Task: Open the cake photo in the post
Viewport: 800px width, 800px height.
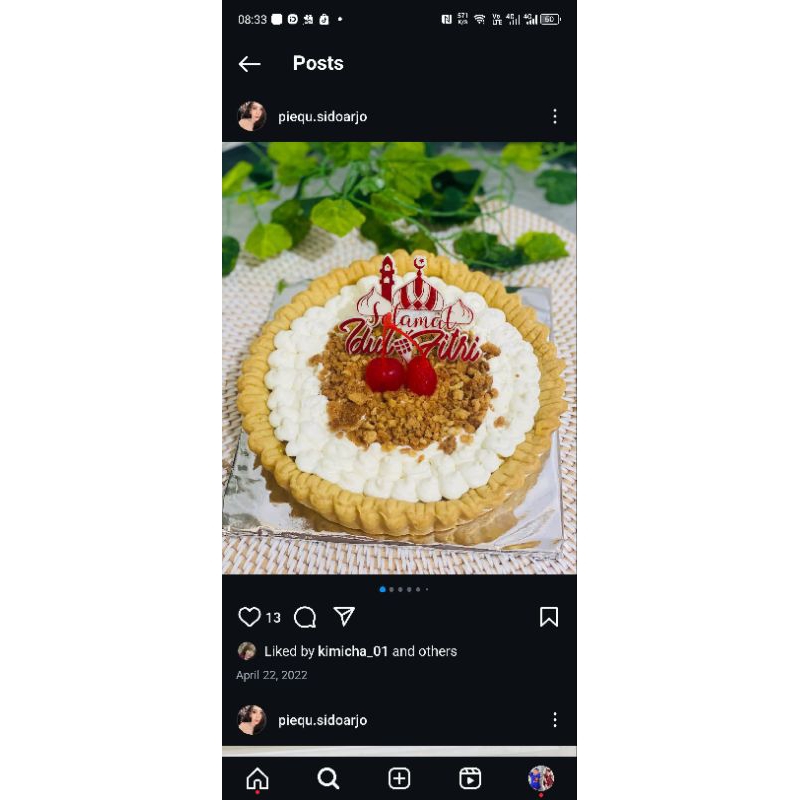Action: click(x=399, y=358)
